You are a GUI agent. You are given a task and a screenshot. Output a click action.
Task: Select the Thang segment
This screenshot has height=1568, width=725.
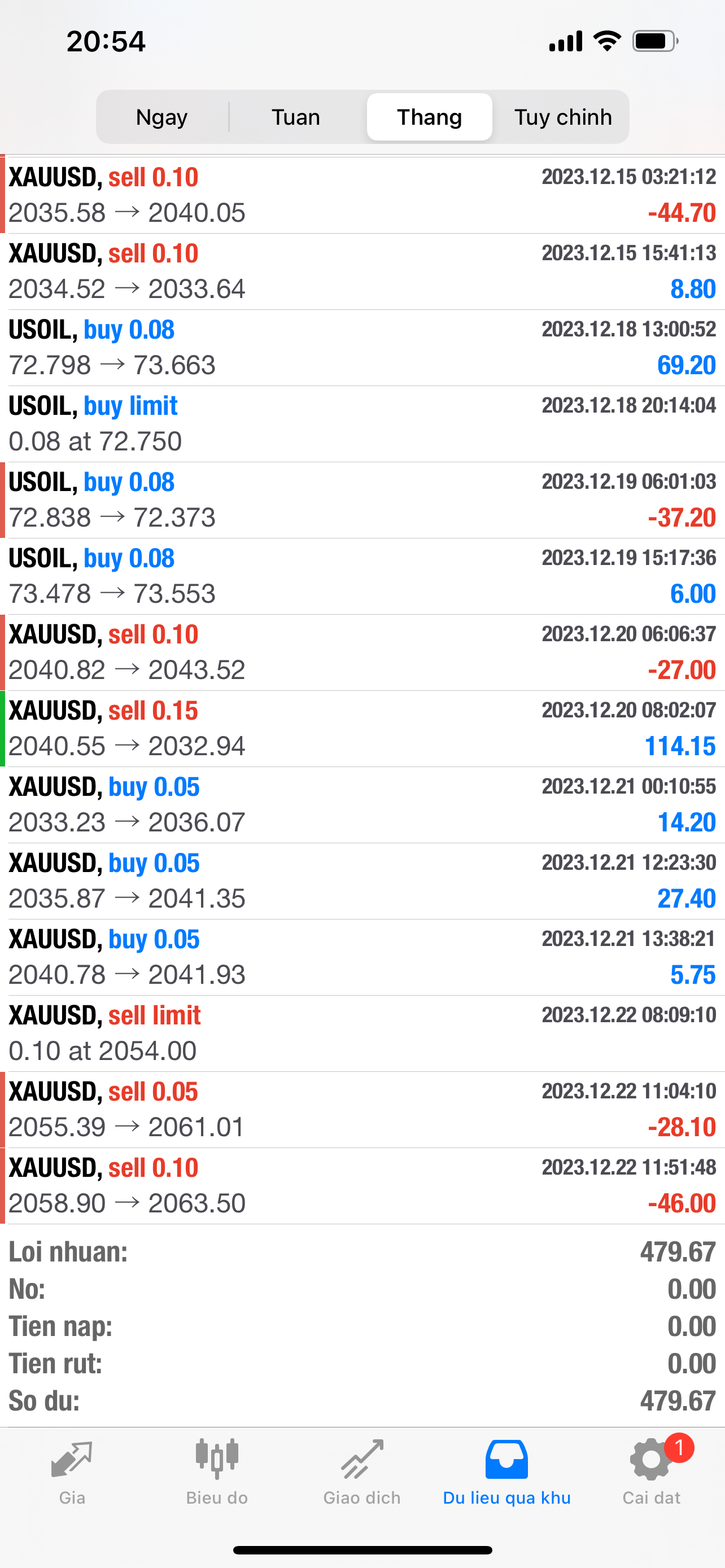pos(429,117)
